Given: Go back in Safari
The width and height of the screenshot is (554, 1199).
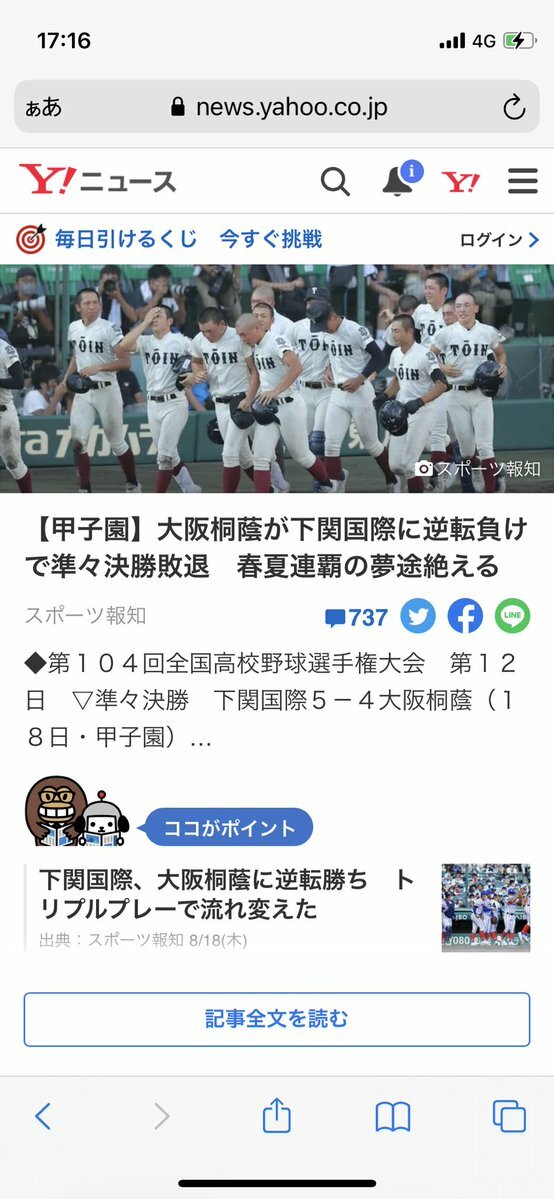Looking at the screenshot, I should point(43,1116).
